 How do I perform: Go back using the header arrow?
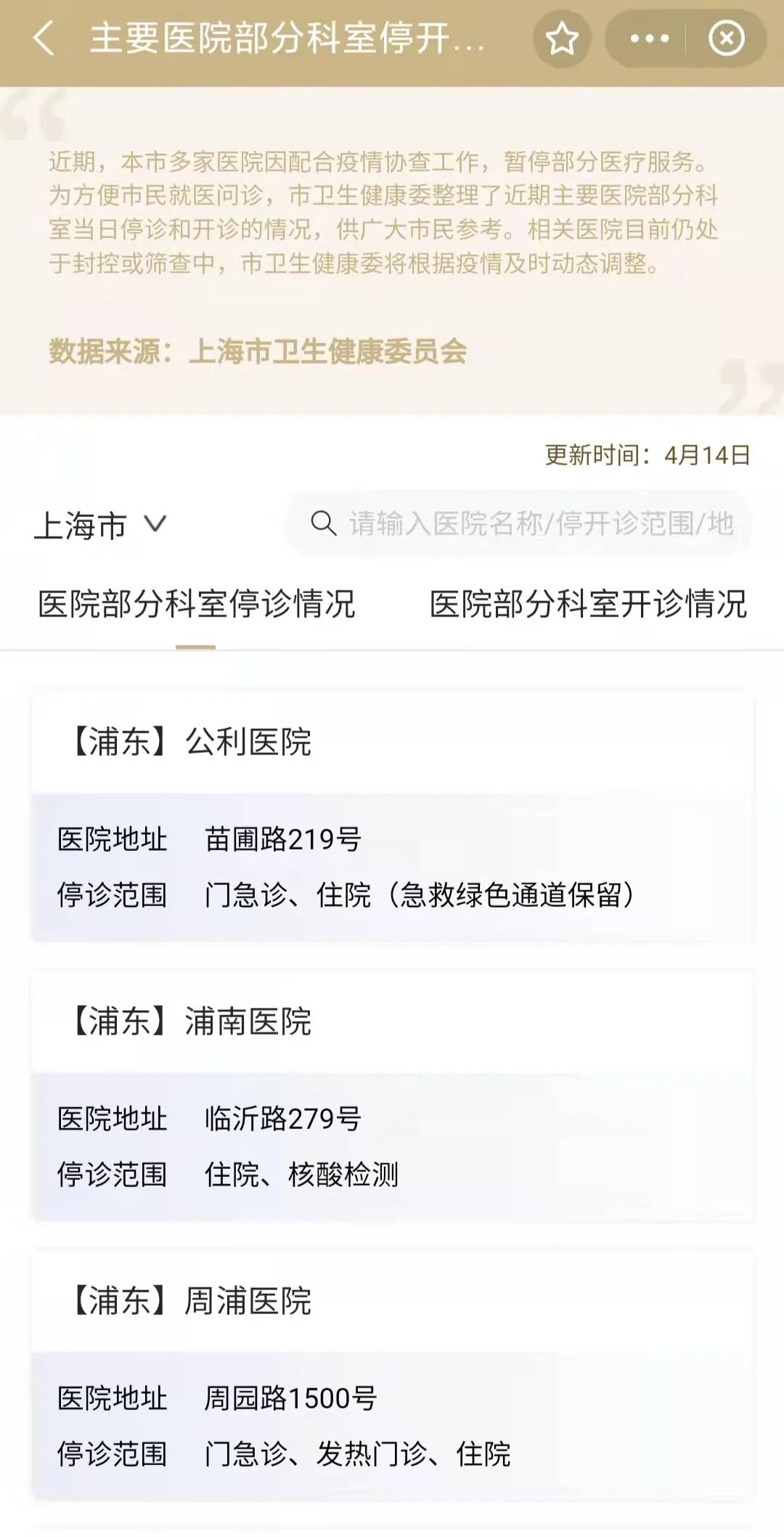coord(44,38)
